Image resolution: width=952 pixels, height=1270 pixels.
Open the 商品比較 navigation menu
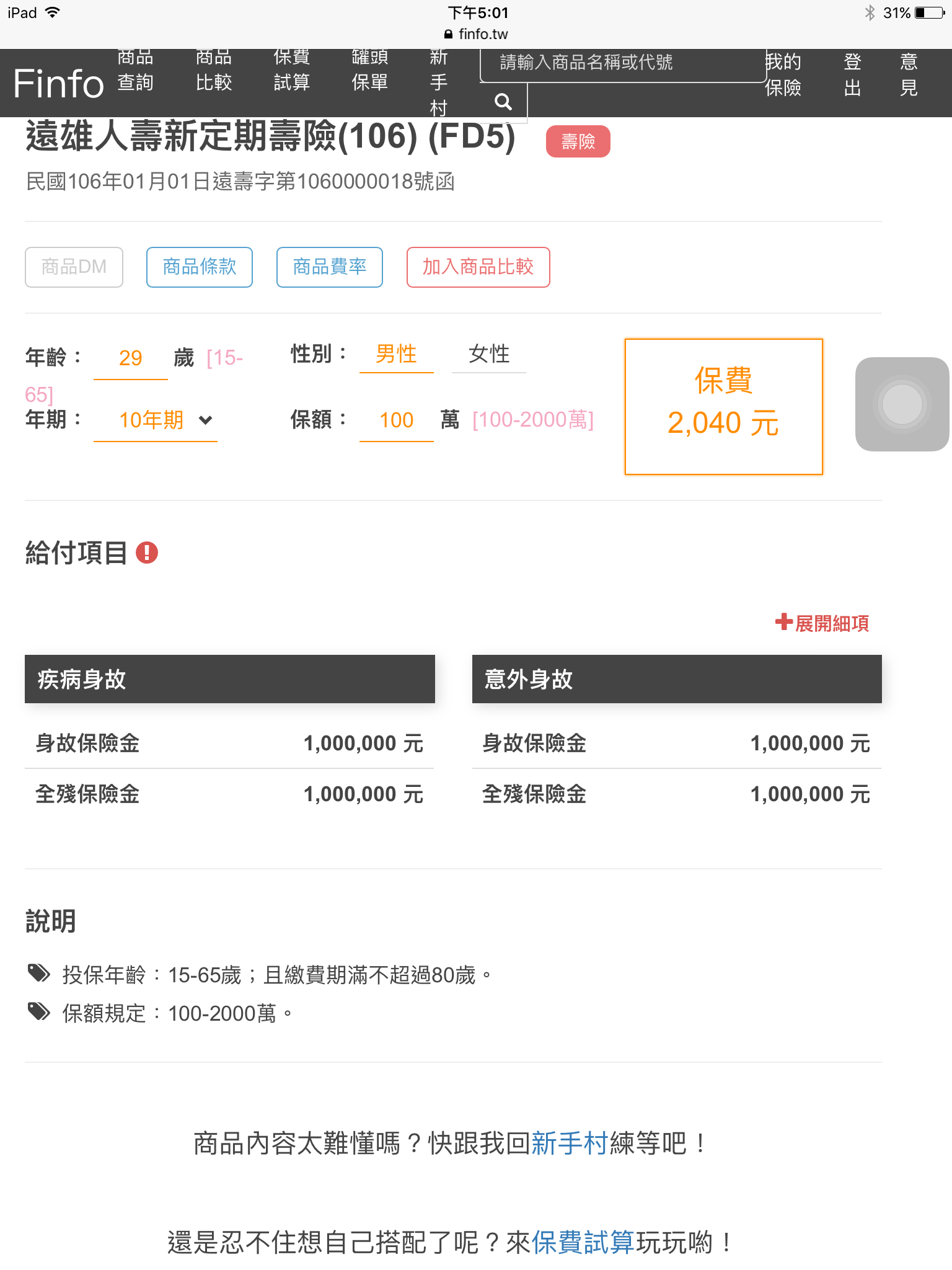tap(214, 69)
